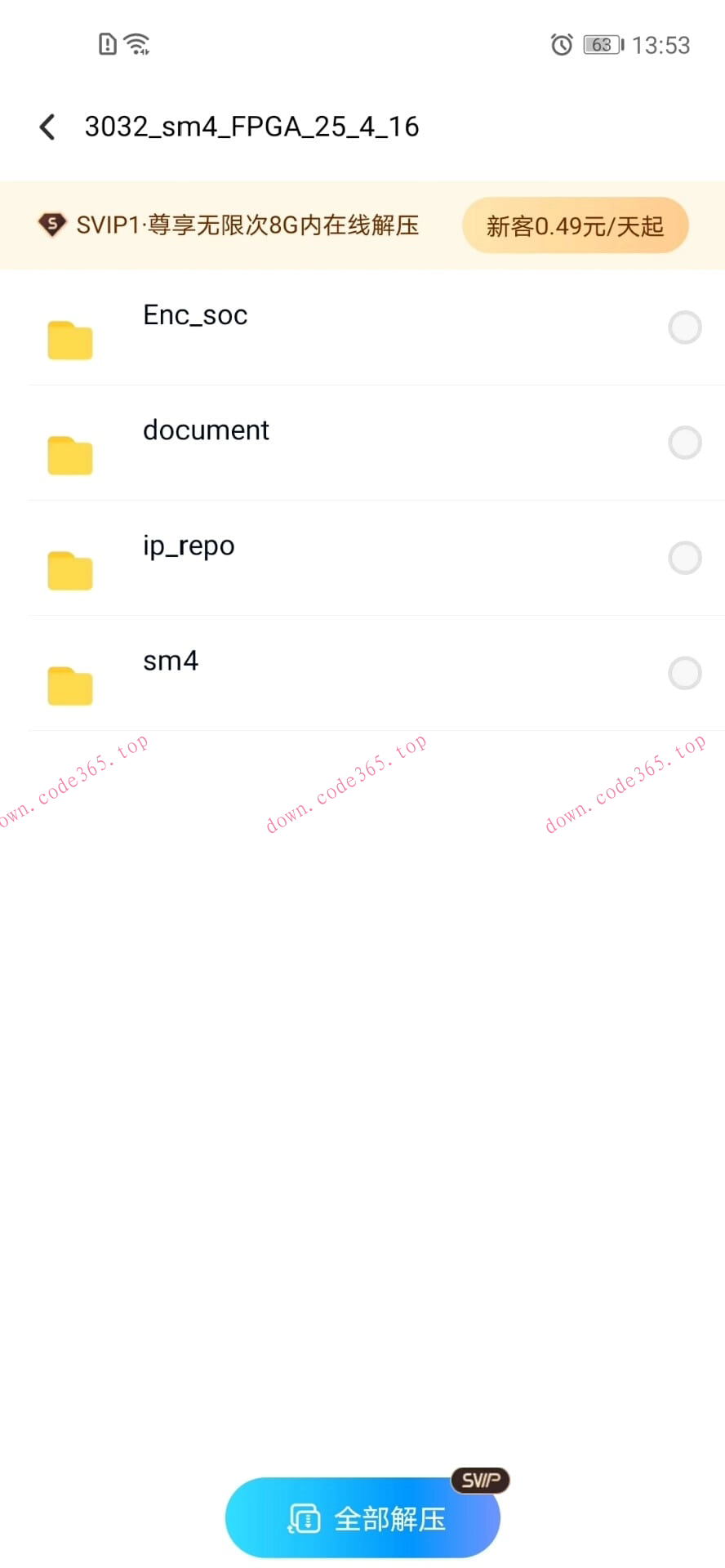Select the Enc_soc folder's radio circle

click(684, 327)
